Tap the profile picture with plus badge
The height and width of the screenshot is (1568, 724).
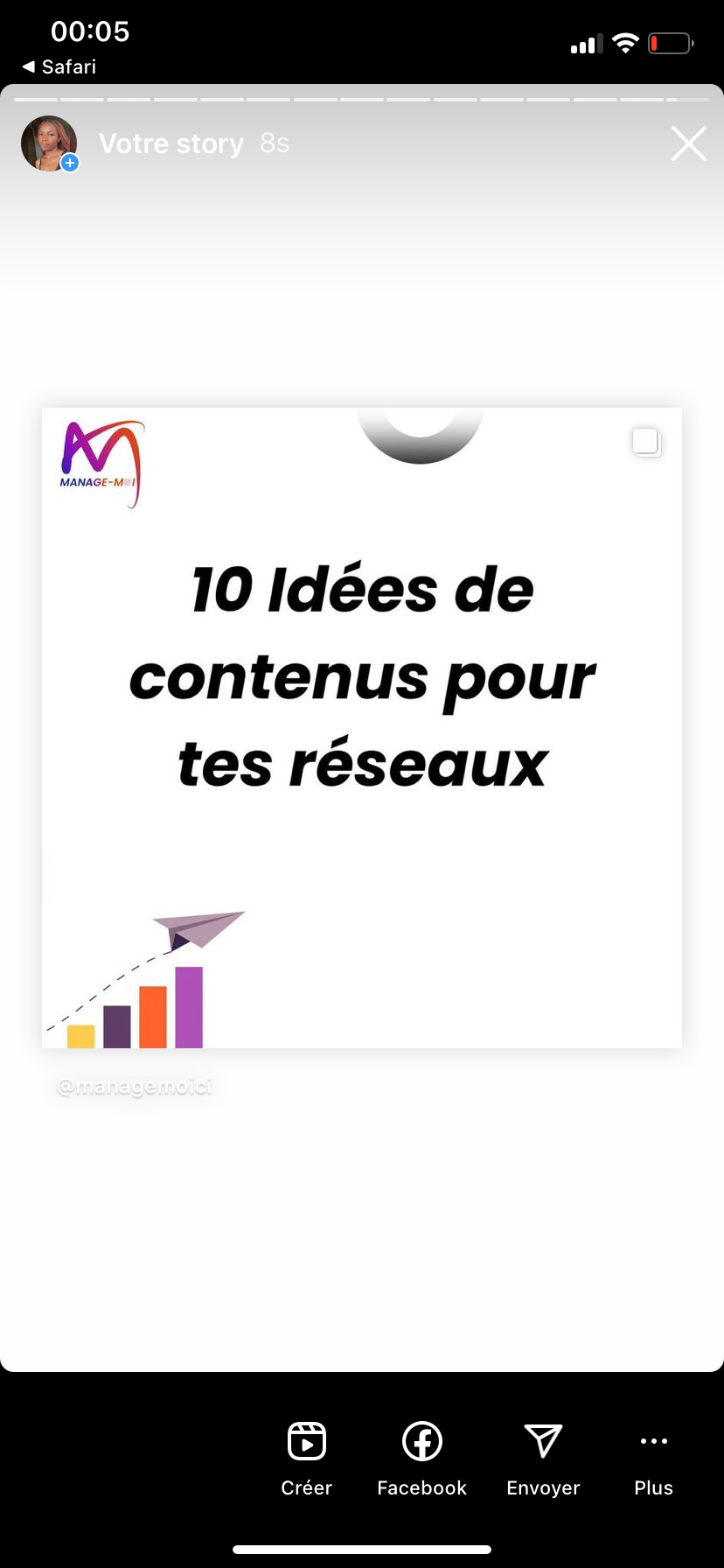[x=50, y=143]
